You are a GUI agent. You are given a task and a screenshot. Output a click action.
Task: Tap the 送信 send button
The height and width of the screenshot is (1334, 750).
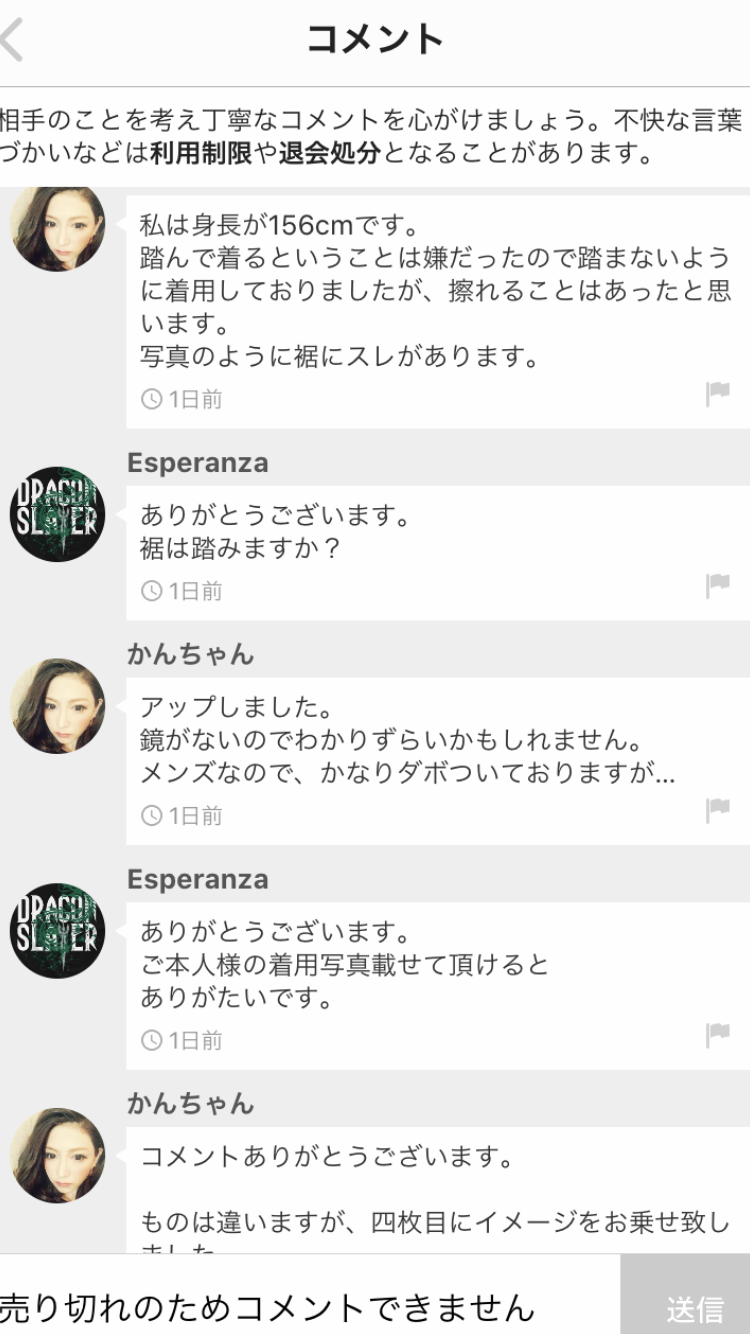tap(694, 1307)
